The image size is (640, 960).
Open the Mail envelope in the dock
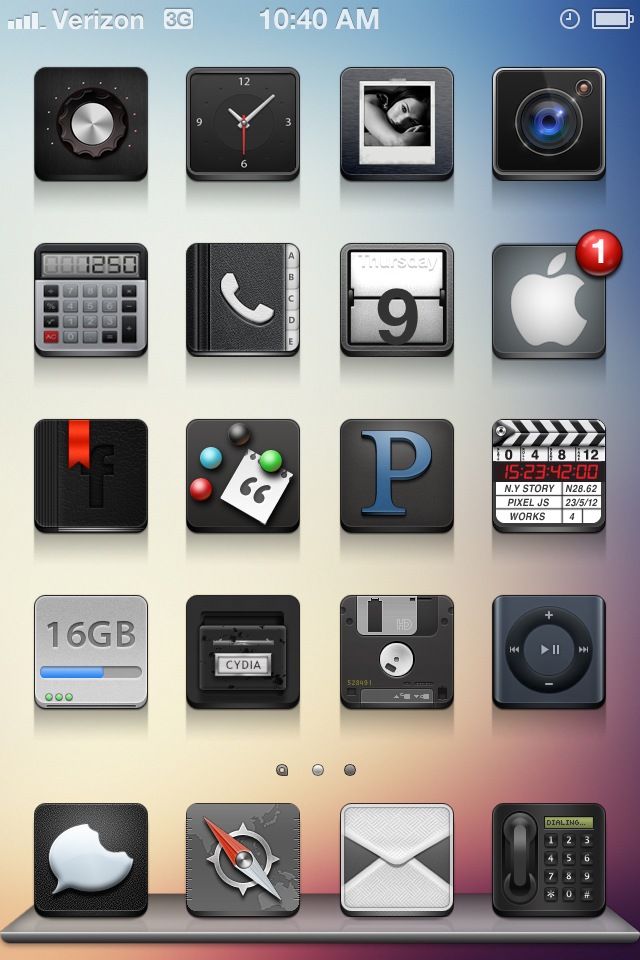pyautogui.click(x=397, y=859)
